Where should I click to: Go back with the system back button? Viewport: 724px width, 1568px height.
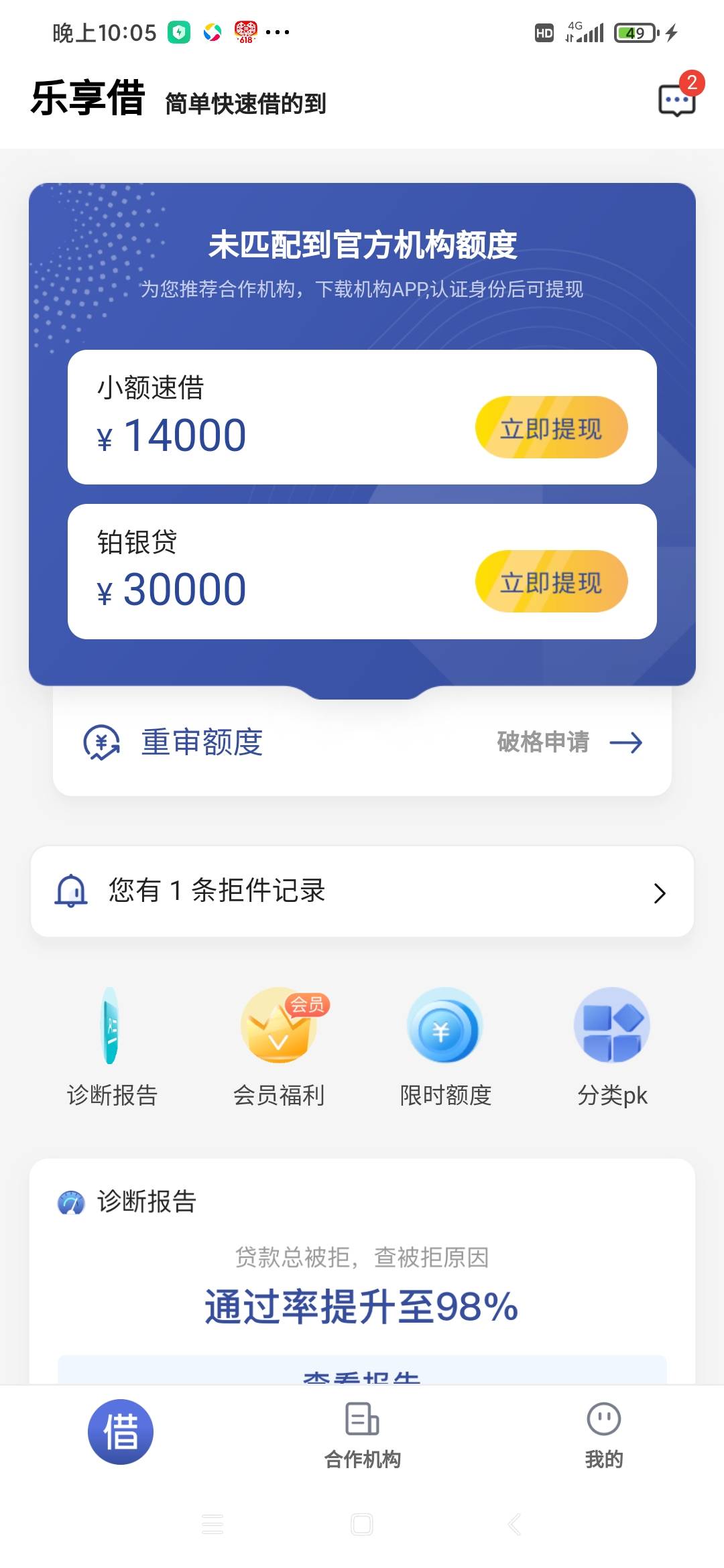tap(514, 1524)
